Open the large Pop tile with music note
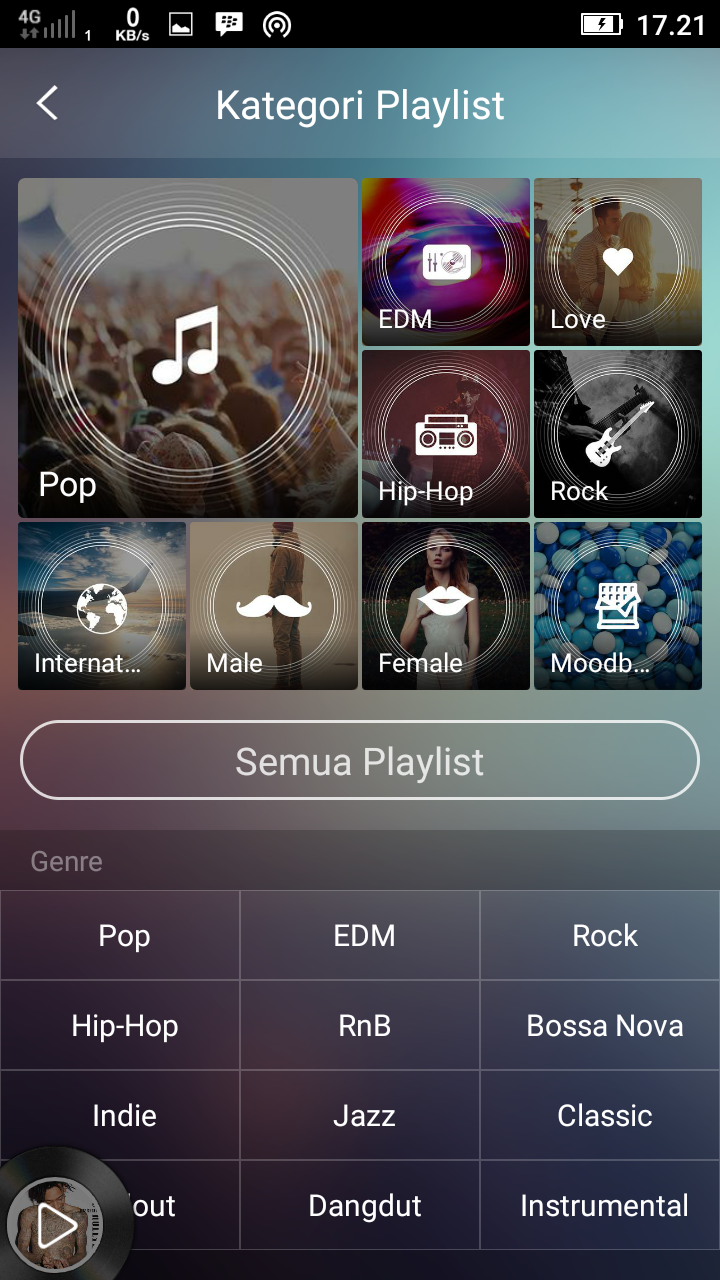Screen dimensions: 720x1280 pyautogui.click(x=187, y=348)
